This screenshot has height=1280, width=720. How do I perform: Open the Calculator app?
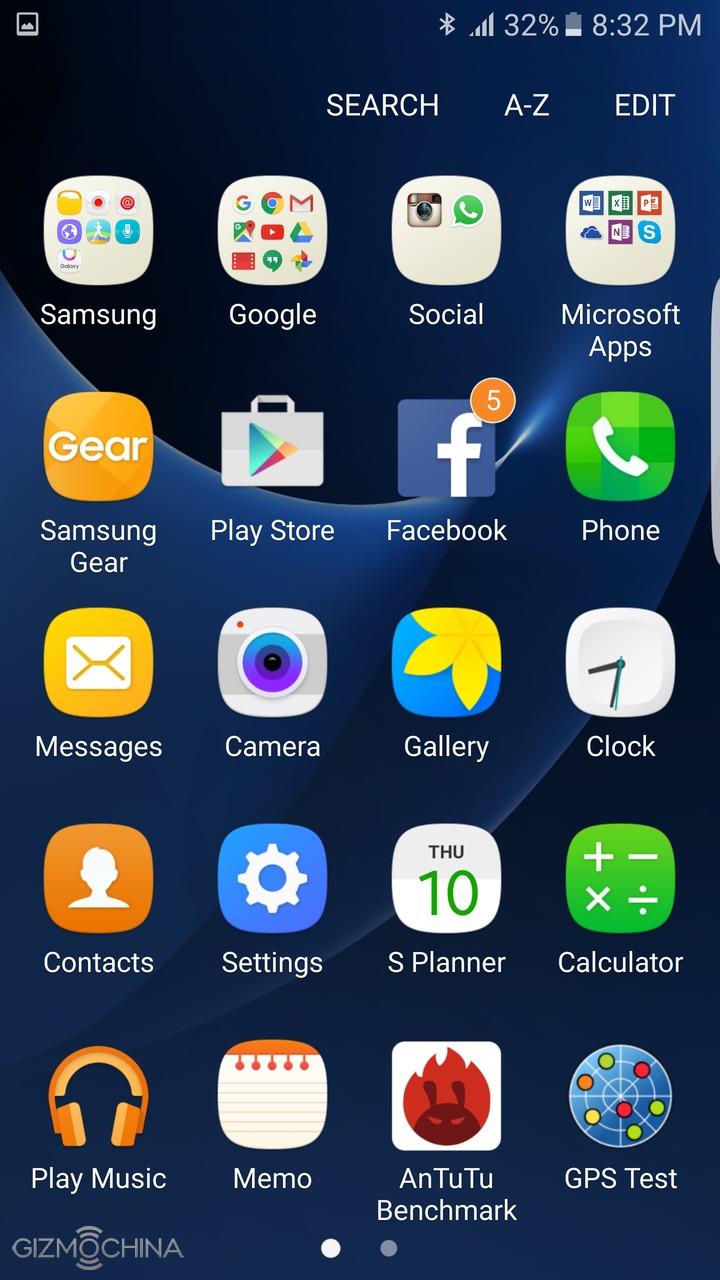620,879
